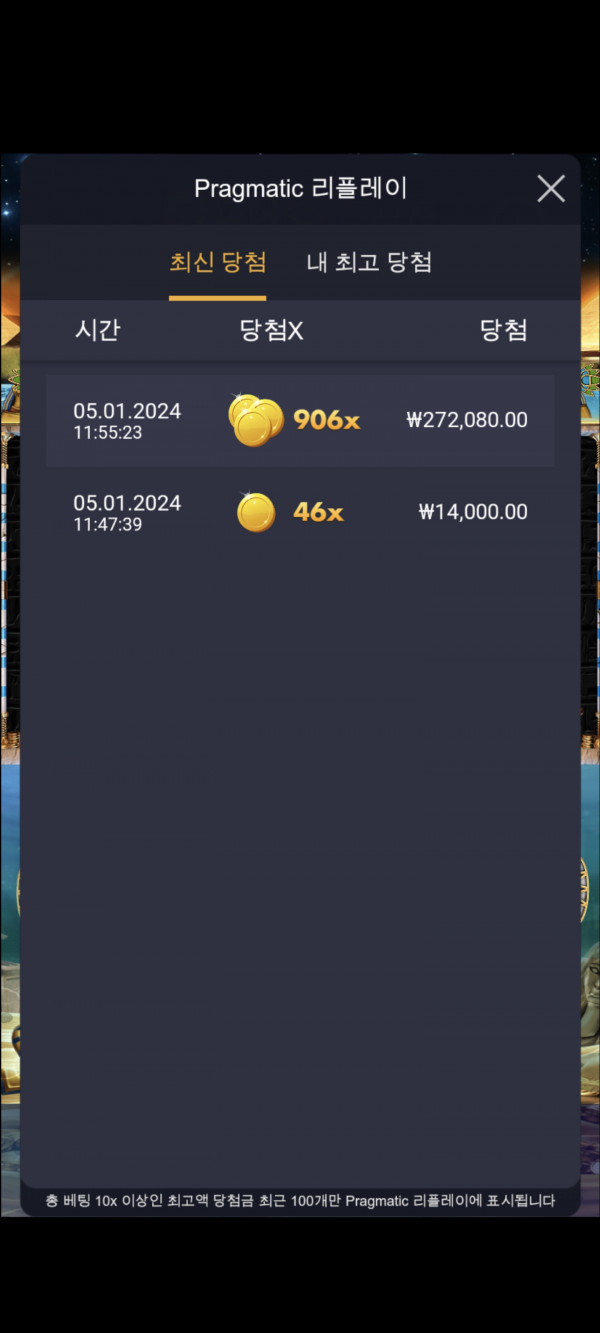The image size is (600, 1333).
Task: Open the 906x win replay row
Action: pyautogui.click(x=300, y=420)
